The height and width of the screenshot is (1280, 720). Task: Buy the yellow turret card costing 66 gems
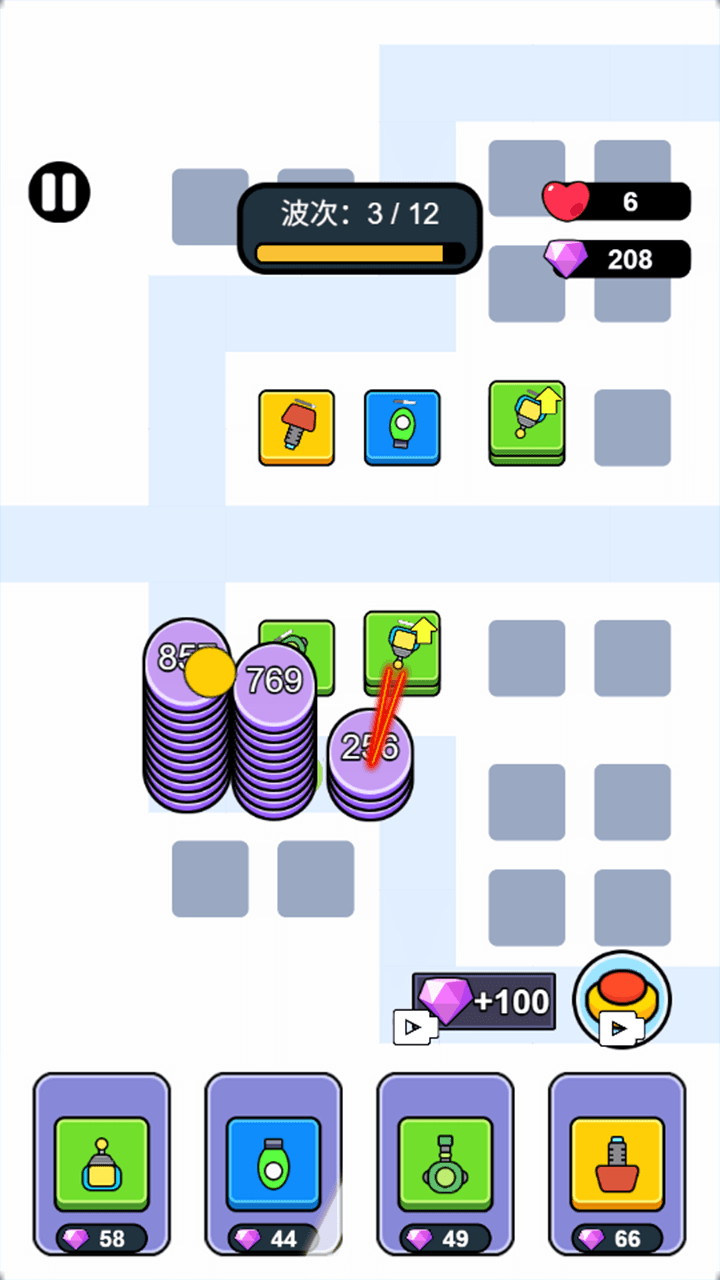[x=617, y=1163]
